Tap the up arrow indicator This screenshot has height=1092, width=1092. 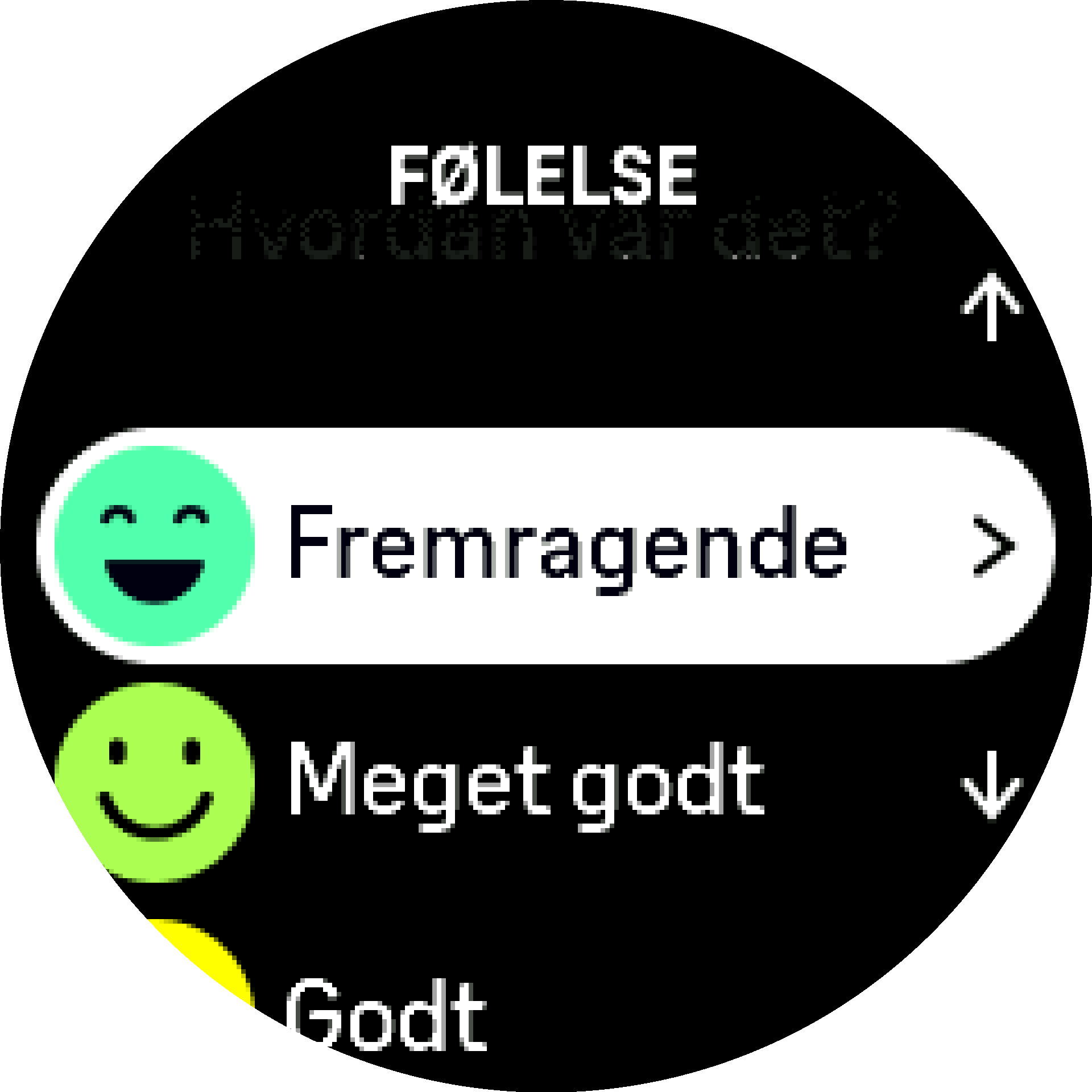click(991, 308)
